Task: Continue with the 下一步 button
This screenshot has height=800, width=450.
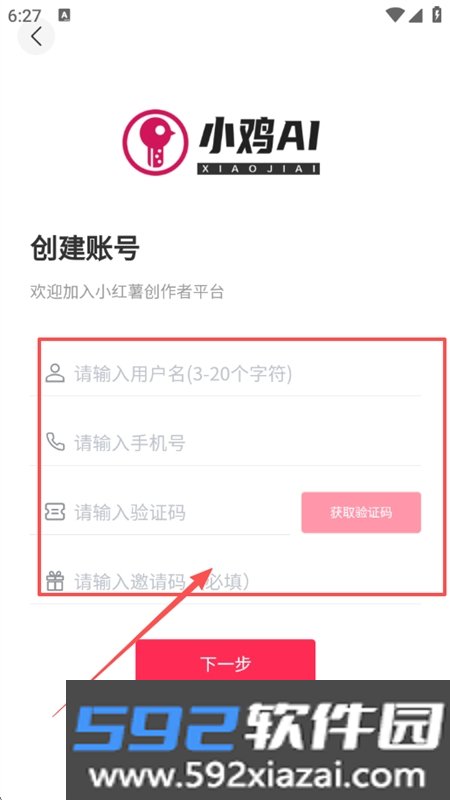Action: [226, 662]
